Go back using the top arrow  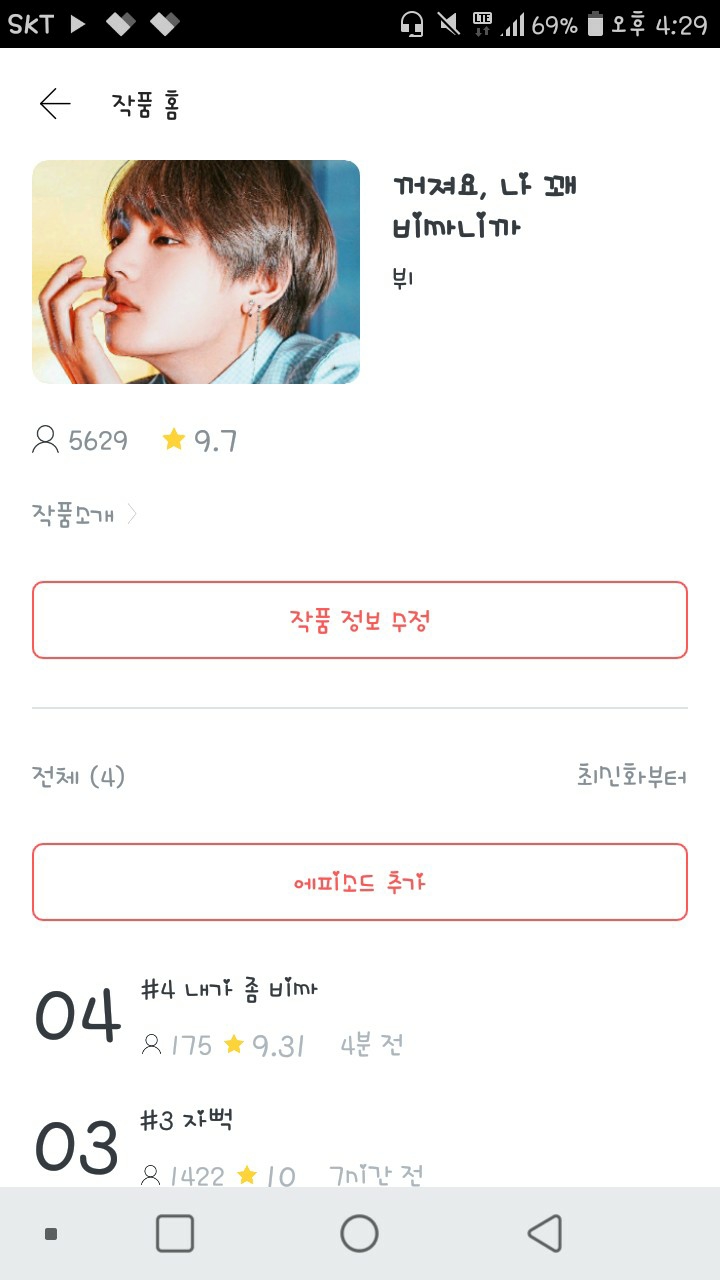(x=55, y=104)
